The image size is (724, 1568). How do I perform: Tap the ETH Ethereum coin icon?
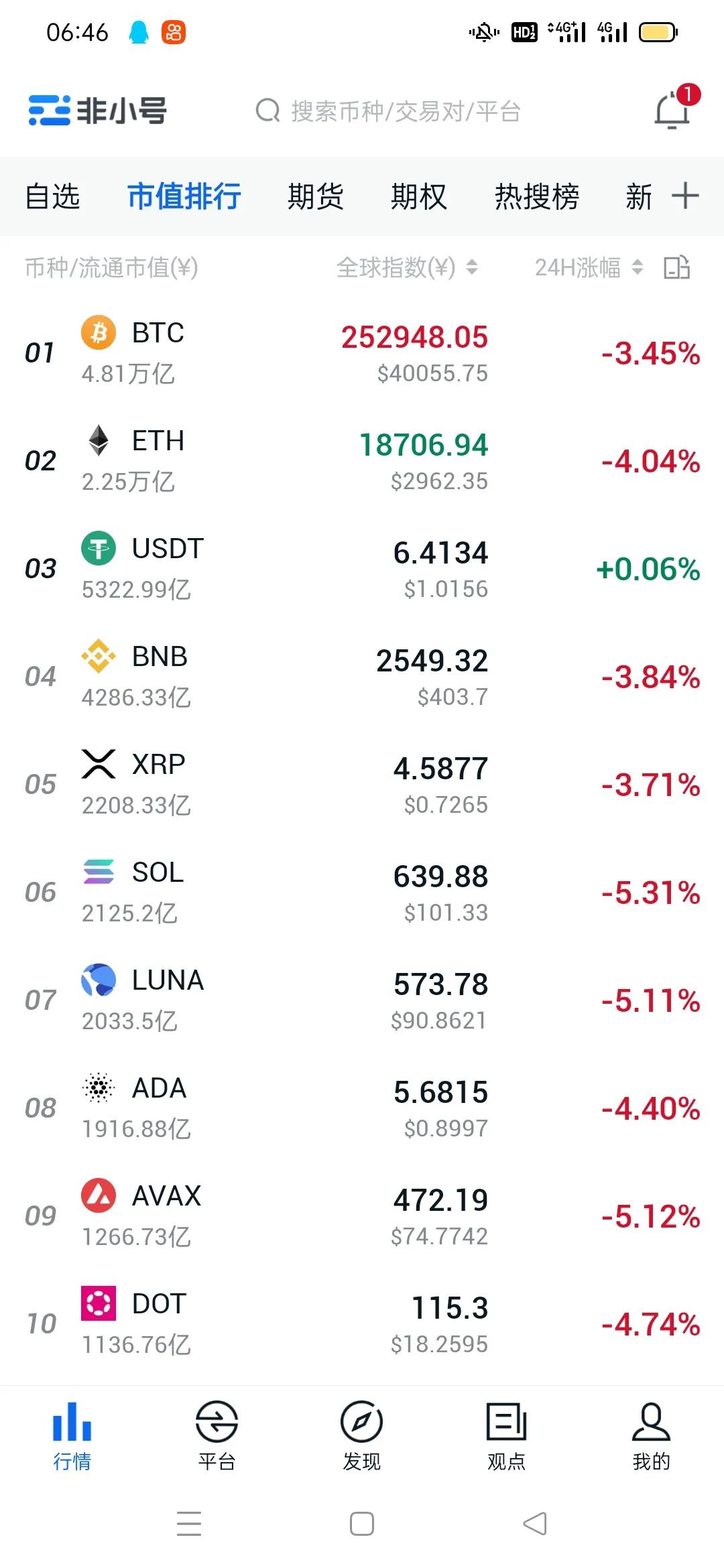[x=97, y=441]
